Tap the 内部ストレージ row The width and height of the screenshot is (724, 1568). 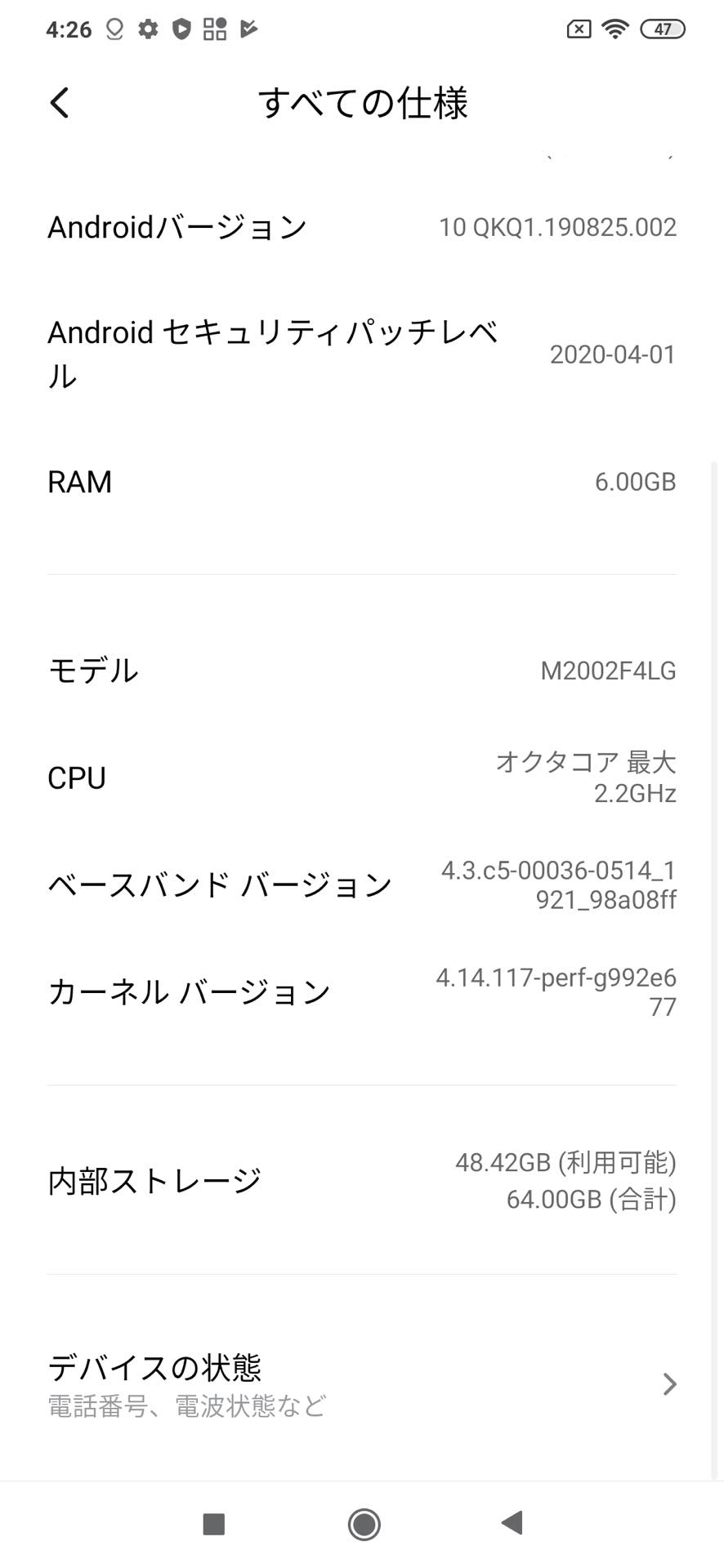(x=362, y=1180)
